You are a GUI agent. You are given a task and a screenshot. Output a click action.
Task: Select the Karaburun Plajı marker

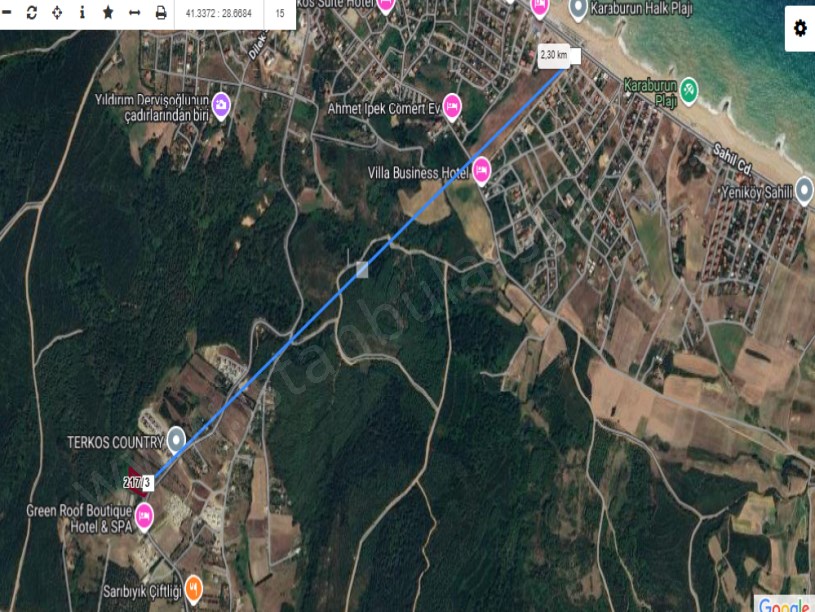(689, 91)
